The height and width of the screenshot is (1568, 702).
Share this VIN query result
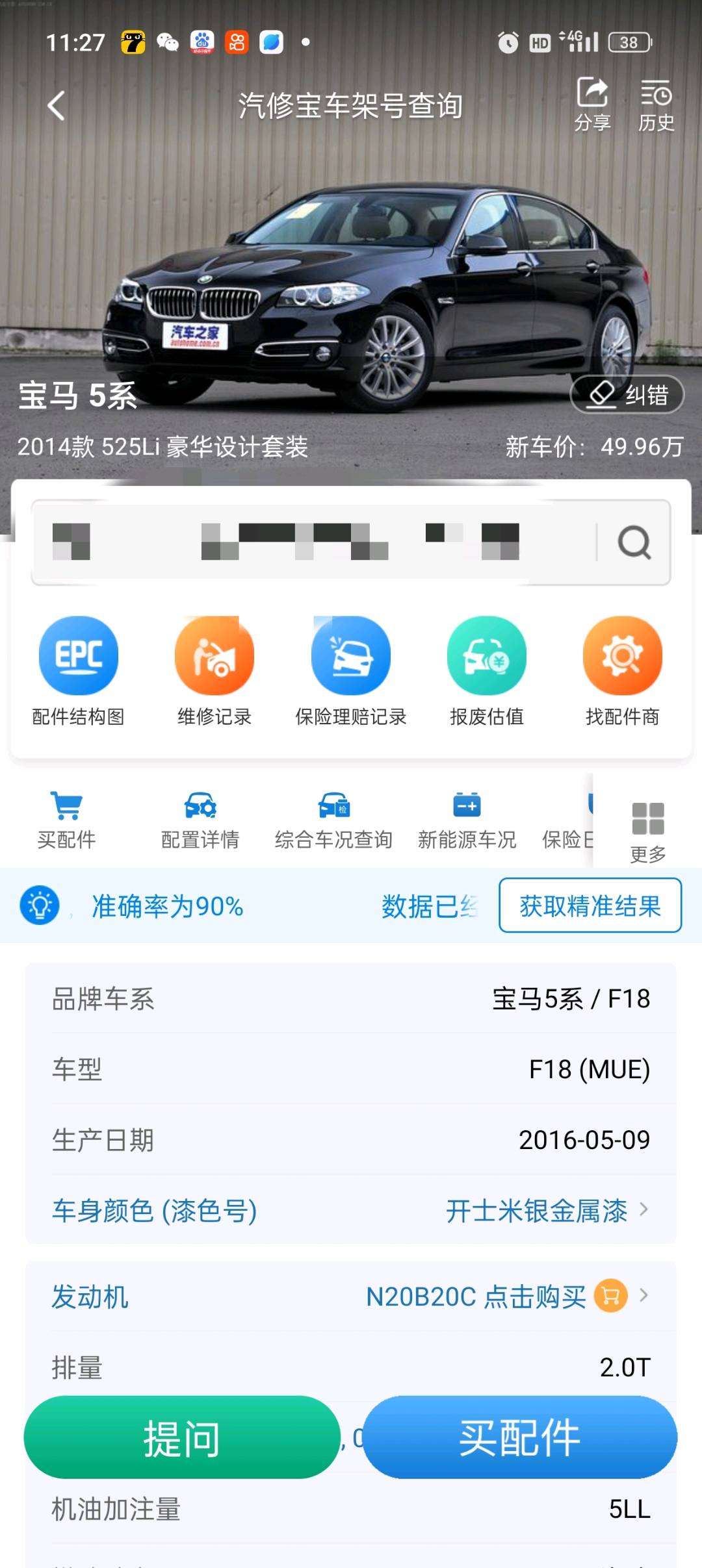pyautogui.click(x=591, y=104)
